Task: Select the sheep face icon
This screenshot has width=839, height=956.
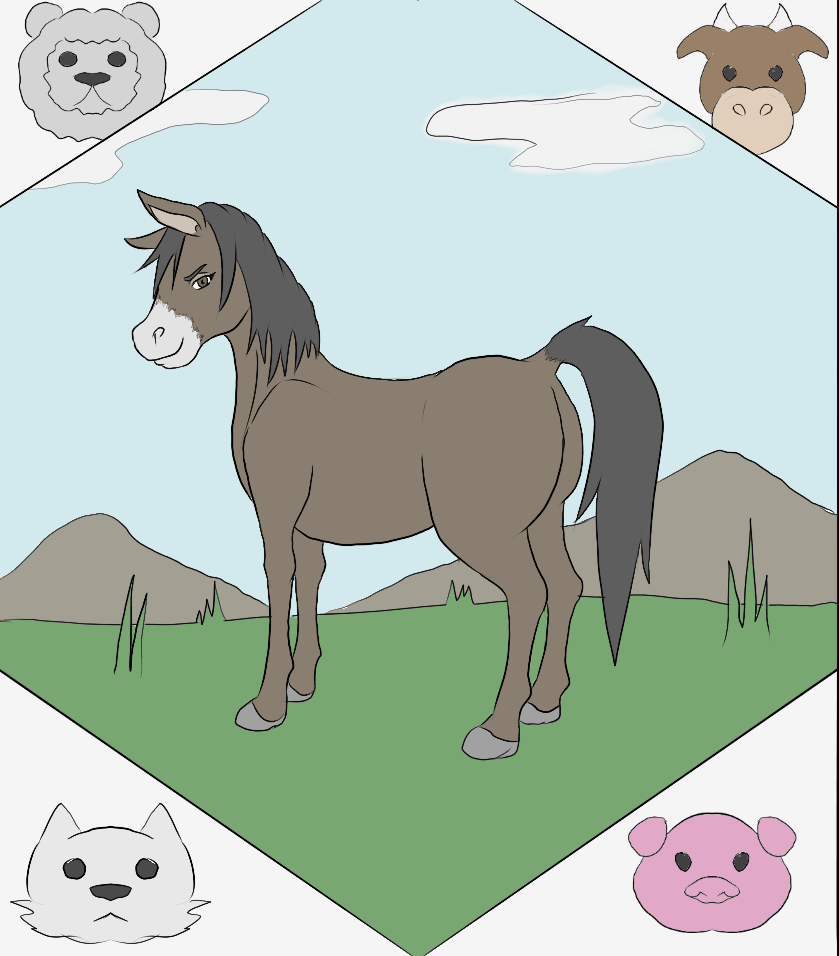Action: pyautogui.click(x=91, y=70)
